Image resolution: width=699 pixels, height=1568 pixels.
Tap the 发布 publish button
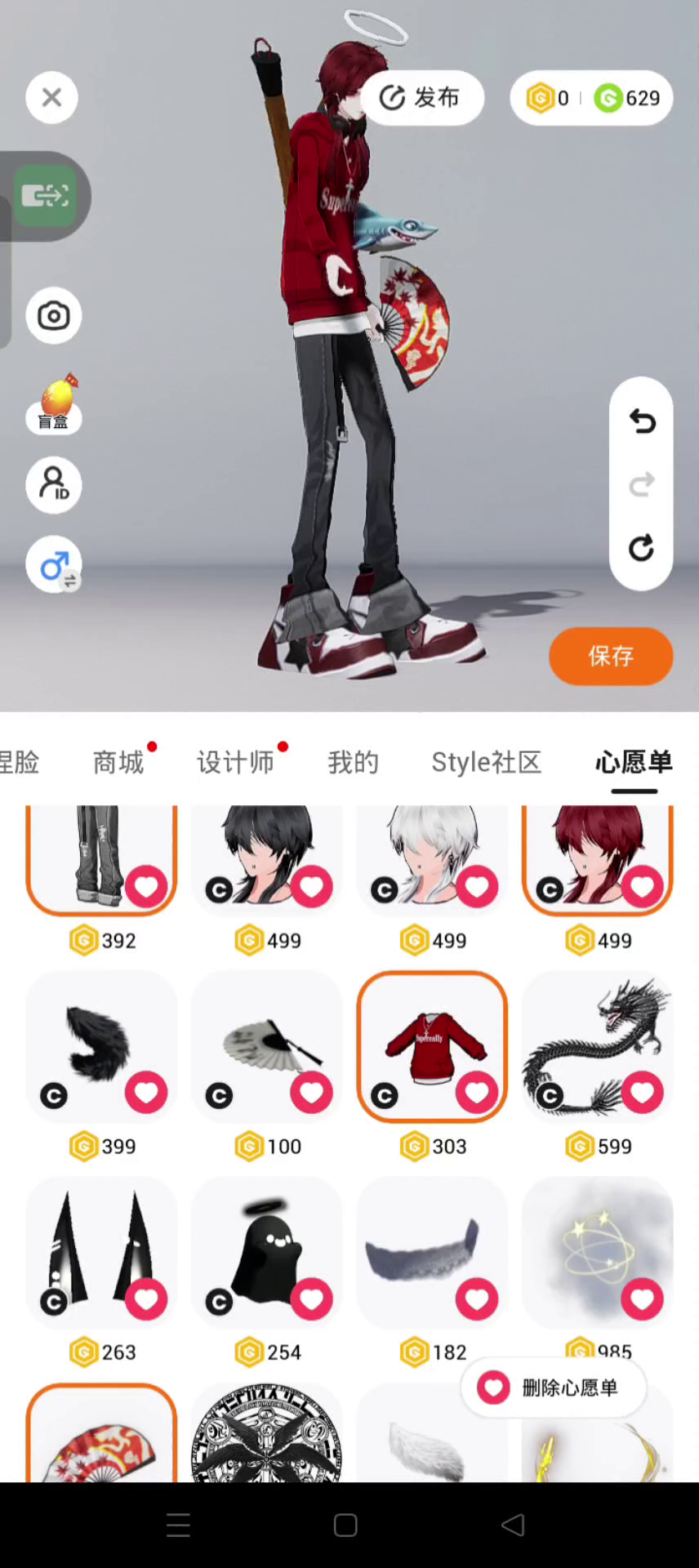[x=421, y=98]
